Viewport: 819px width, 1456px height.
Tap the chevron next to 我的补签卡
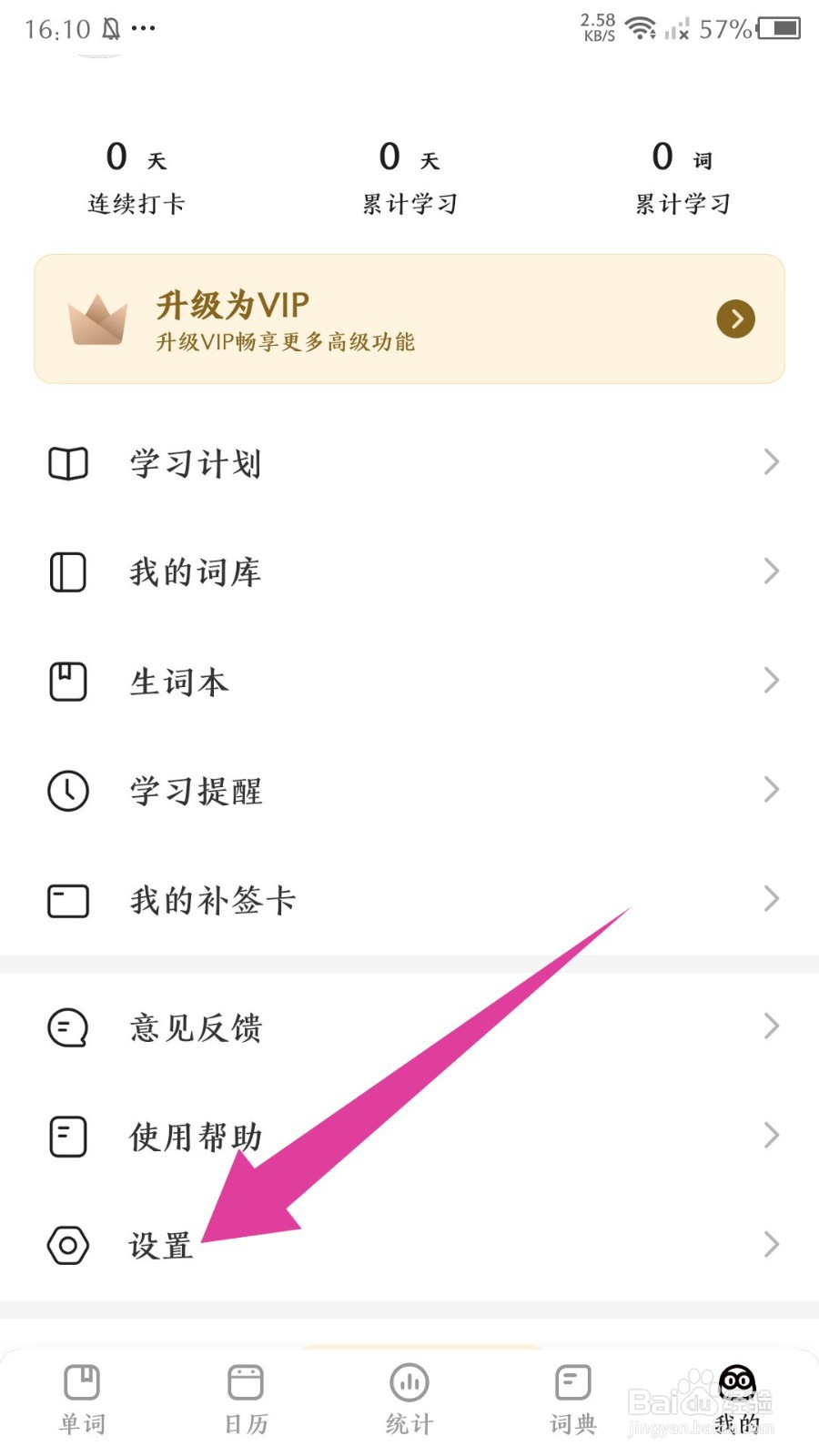(772, 899)
